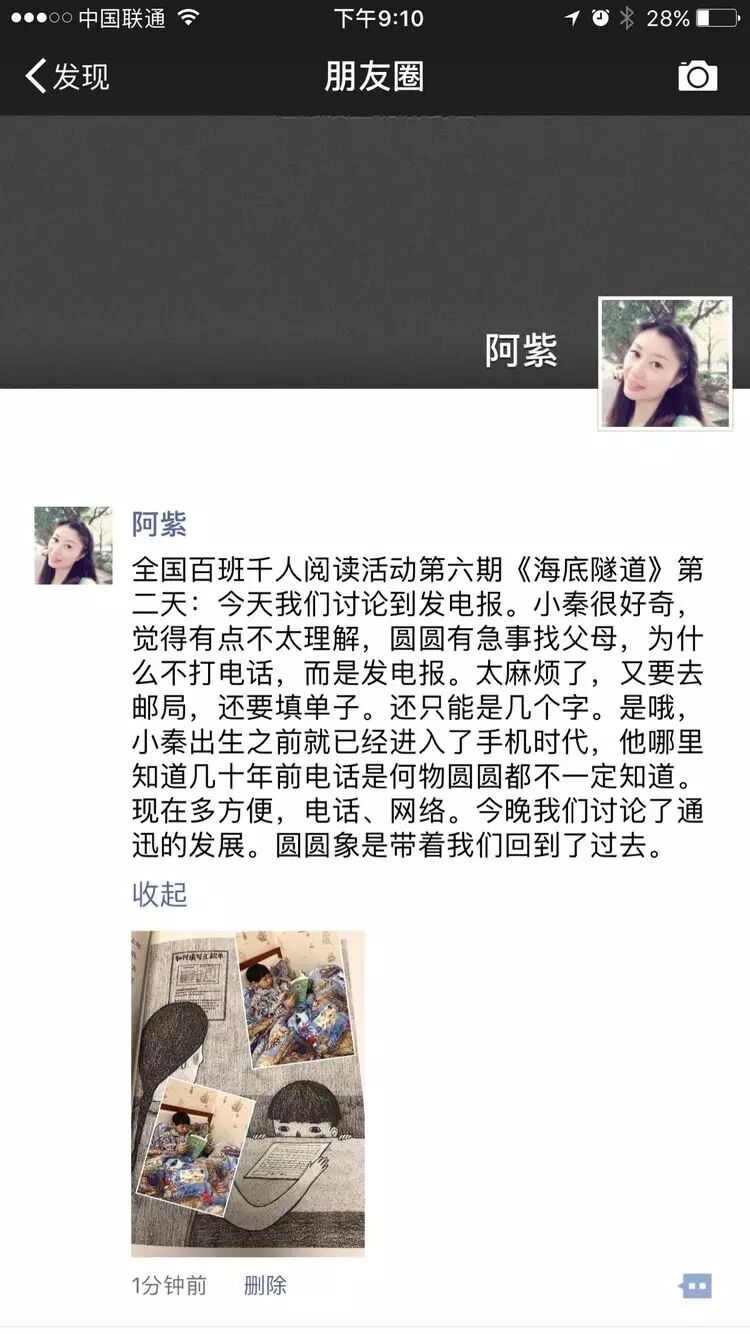Tap 阿紫's small avatar beside the post
Screen dimensions: 750x1334
point(73,545)
